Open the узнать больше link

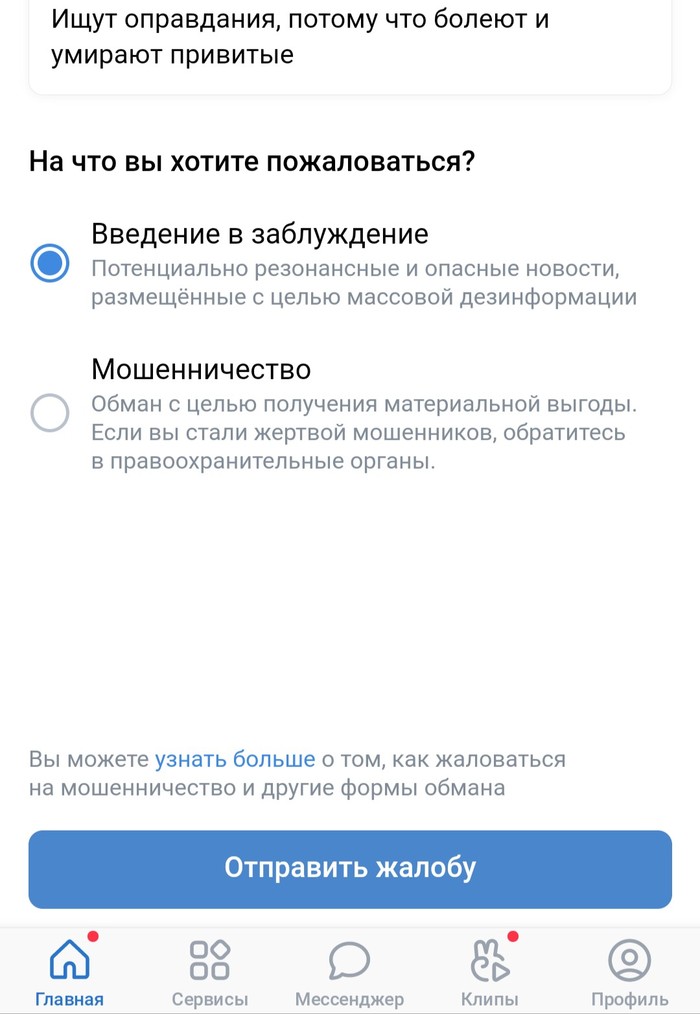click(234, 759)
